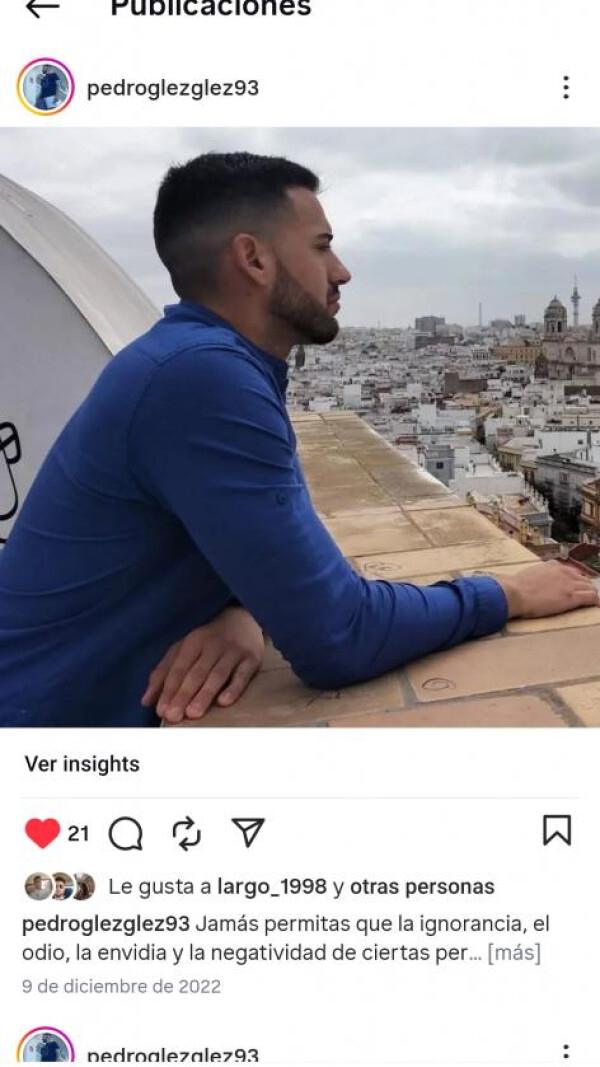Expand the caption with [más]
The image size is (600, 1067).
click(x=513, y=953)
